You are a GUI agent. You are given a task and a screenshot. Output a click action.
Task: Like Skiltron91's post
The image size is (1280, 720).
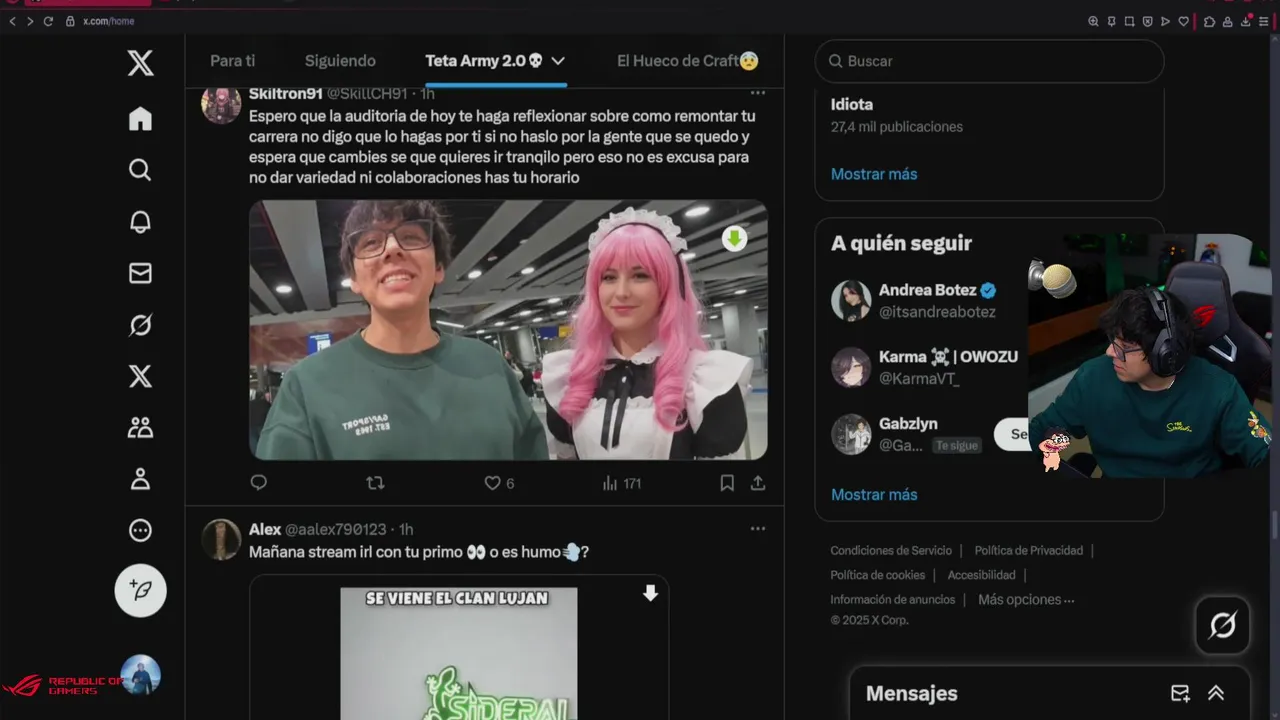tap(492, 483)
